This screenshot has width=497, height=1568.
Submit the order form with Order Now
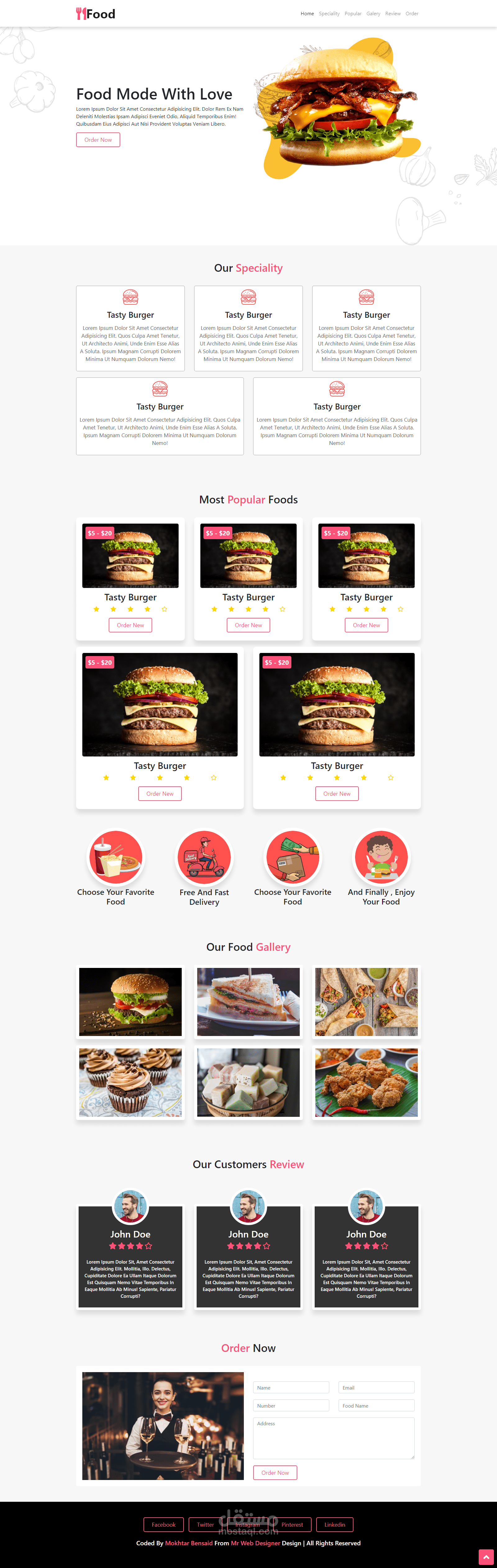click(275, 1473)
